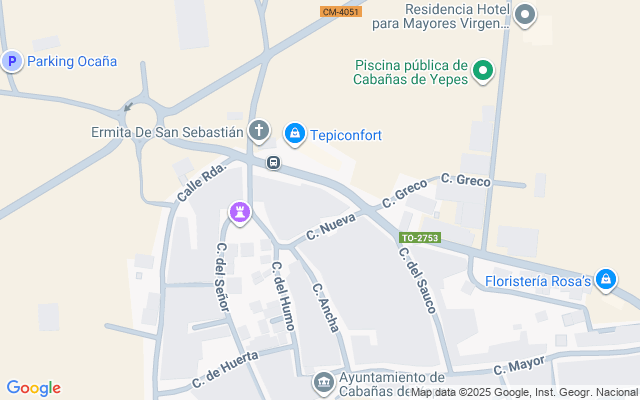Open the Parking Ocaña map pin
The image size is (640, 400).
coord(12,62)
